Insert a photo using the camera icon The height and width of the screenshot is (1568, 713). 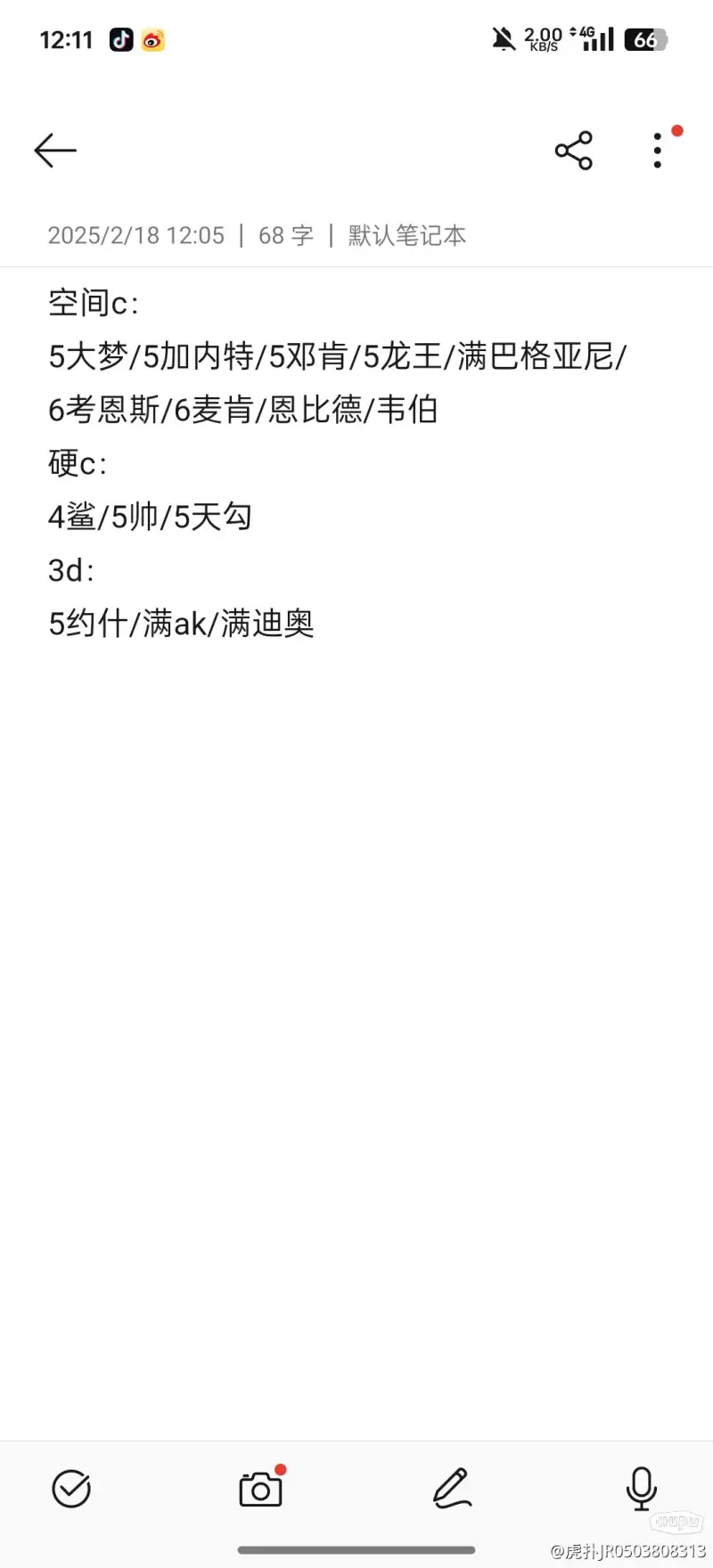(x=261, y=1489)
